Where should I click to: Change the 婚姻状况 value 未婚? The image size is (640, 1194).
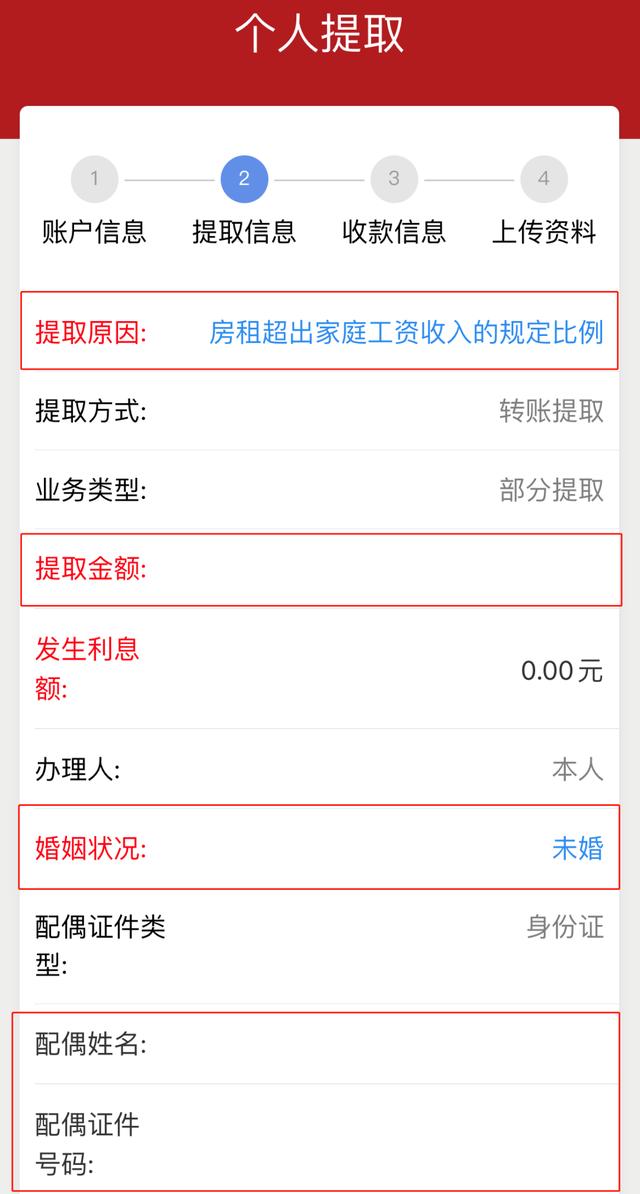click(x=577, y=849)
